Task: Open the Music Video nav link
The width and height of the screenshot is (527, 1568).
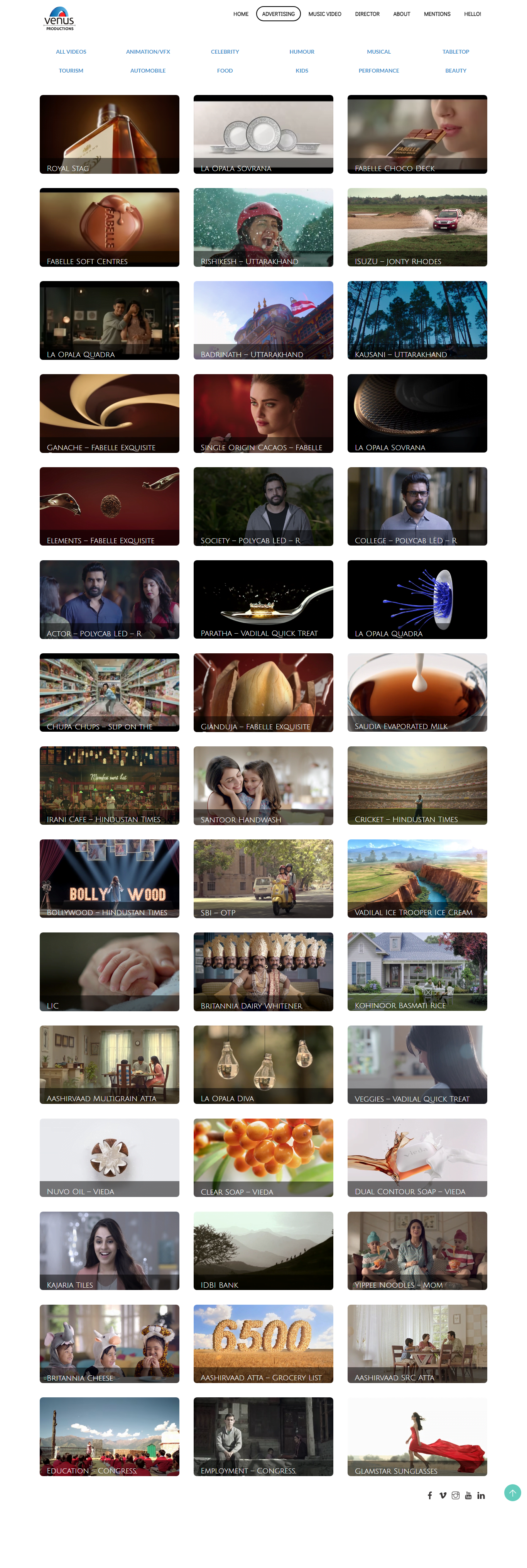Action: coord(324,14)
